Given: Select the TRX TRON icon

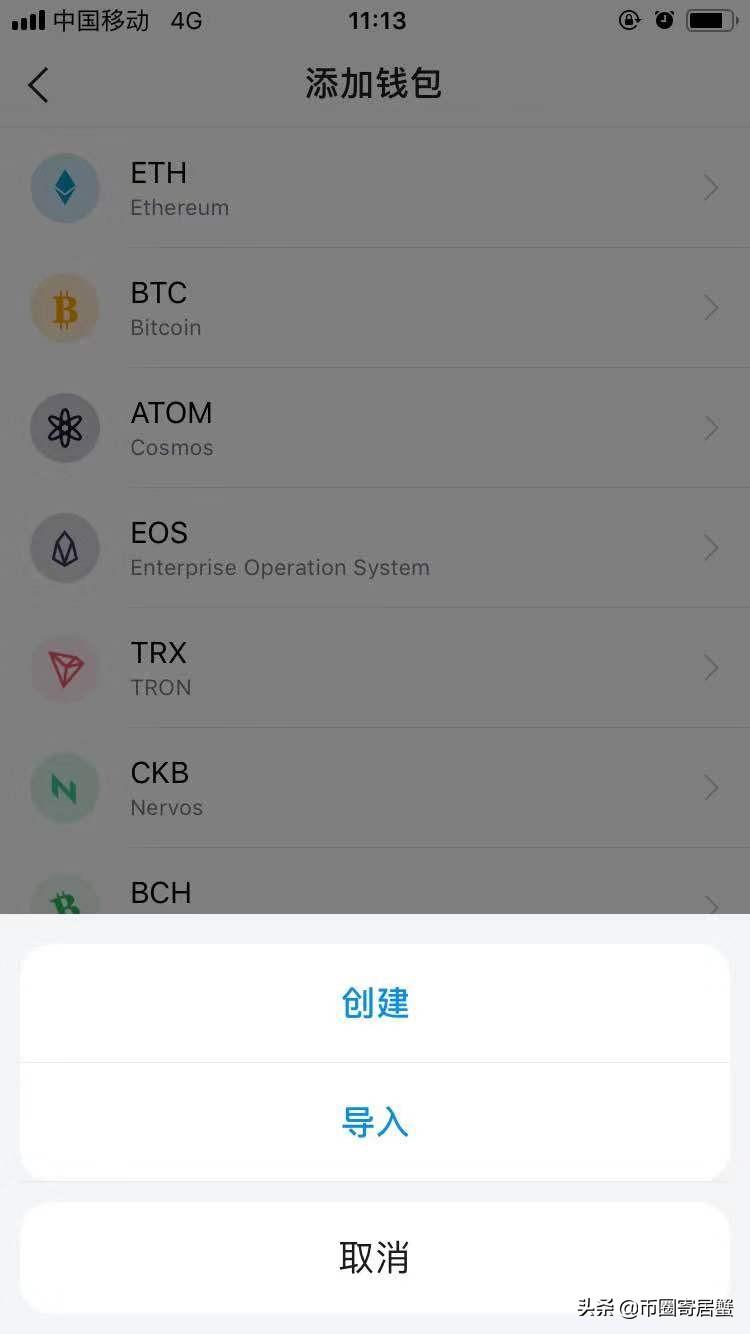Looking at the screenshot, I should (x=65, y=668).
